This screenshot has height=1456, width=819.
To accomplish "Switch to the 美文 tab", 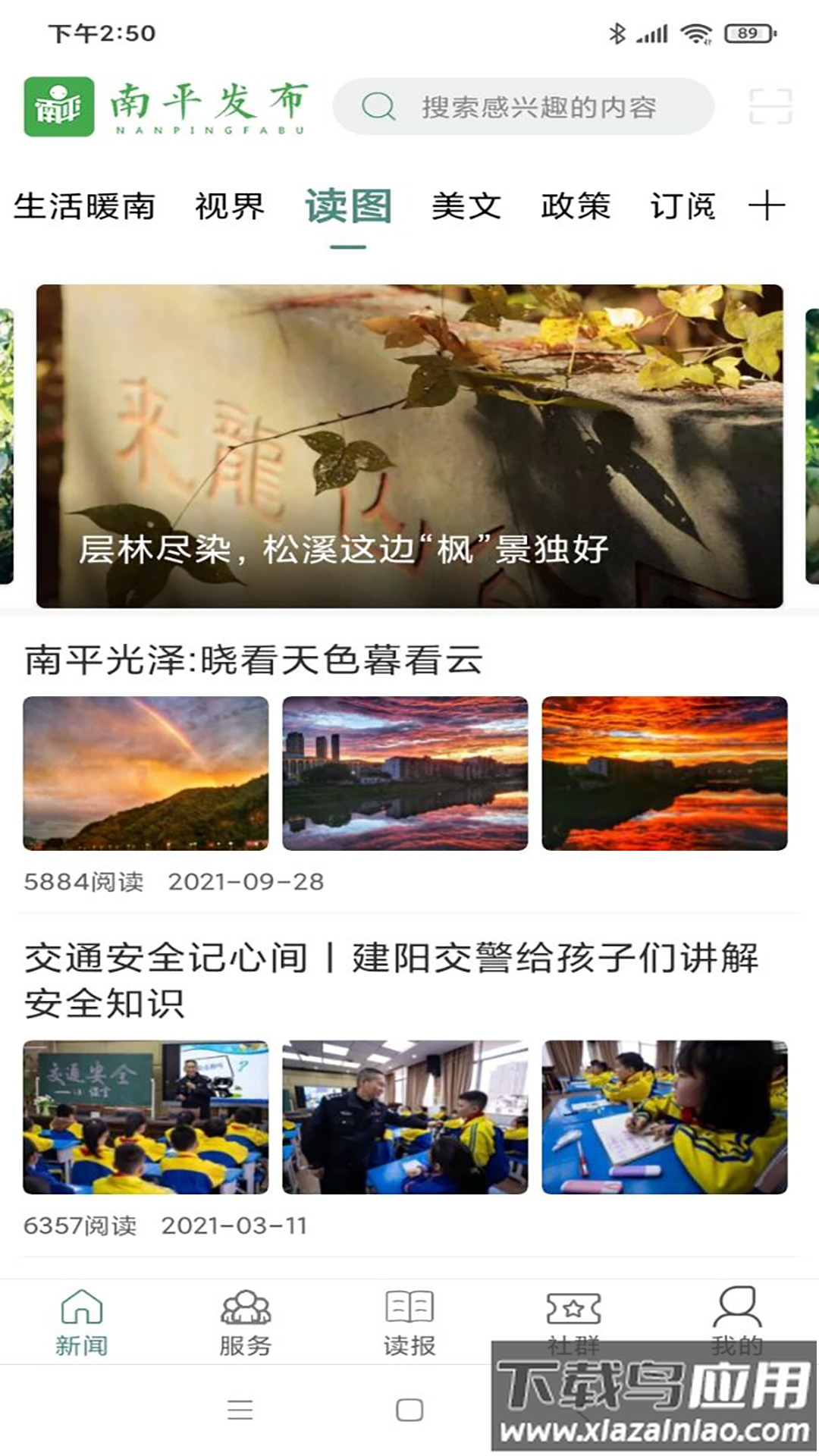I will click(x=466, y=206).
